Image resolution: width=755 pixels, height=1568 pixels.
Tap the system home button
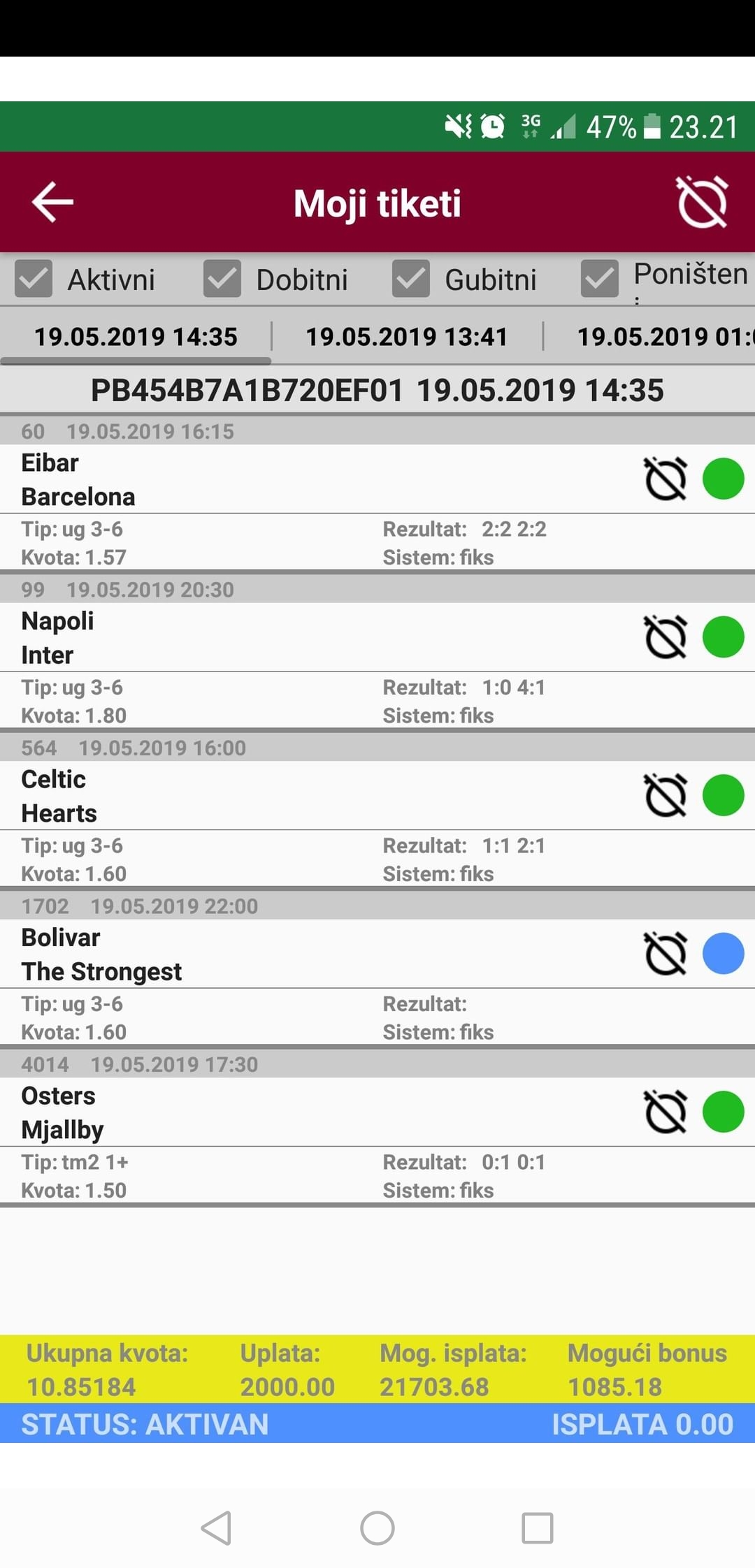tap(377, 1528)
